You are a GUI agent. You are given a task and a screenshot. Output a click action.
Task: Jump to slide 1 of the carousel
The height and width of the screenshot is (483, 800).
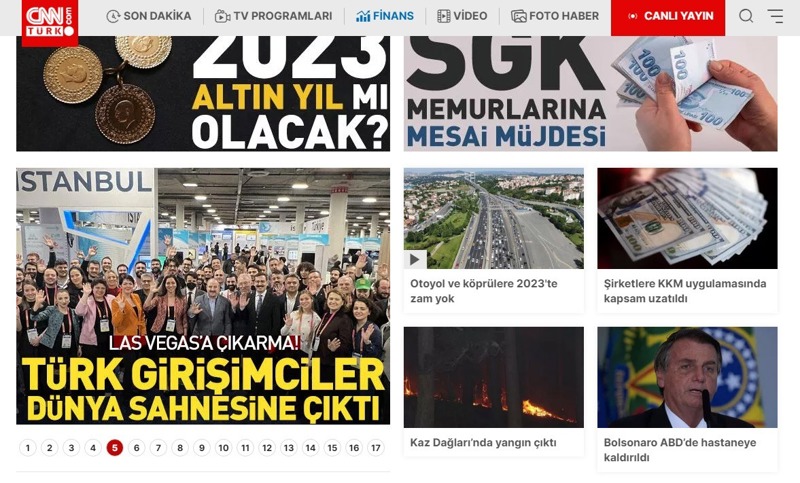[28, 448]
